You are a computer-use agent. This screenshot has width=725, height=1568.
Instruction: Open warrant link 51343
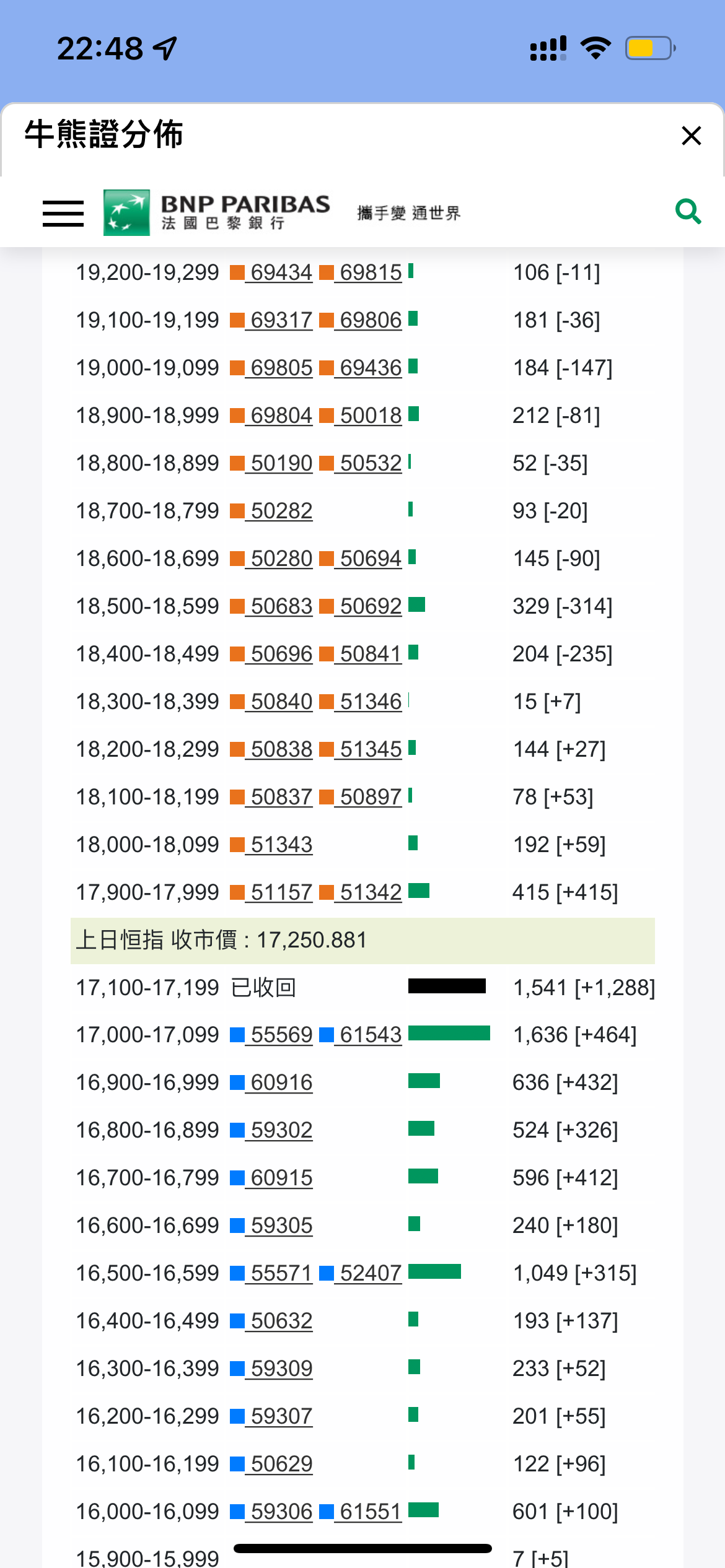click(x=281, y=845)
